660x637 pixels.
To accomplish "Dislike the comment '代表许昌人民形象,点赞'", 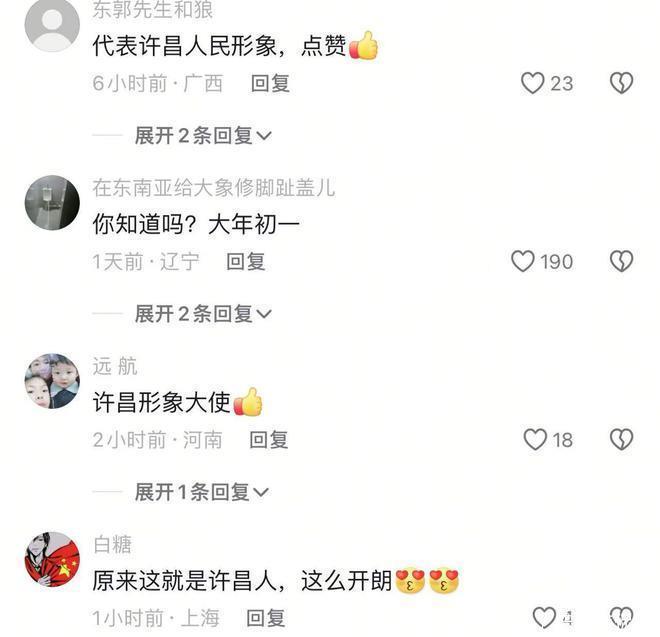I will (621, 83).
